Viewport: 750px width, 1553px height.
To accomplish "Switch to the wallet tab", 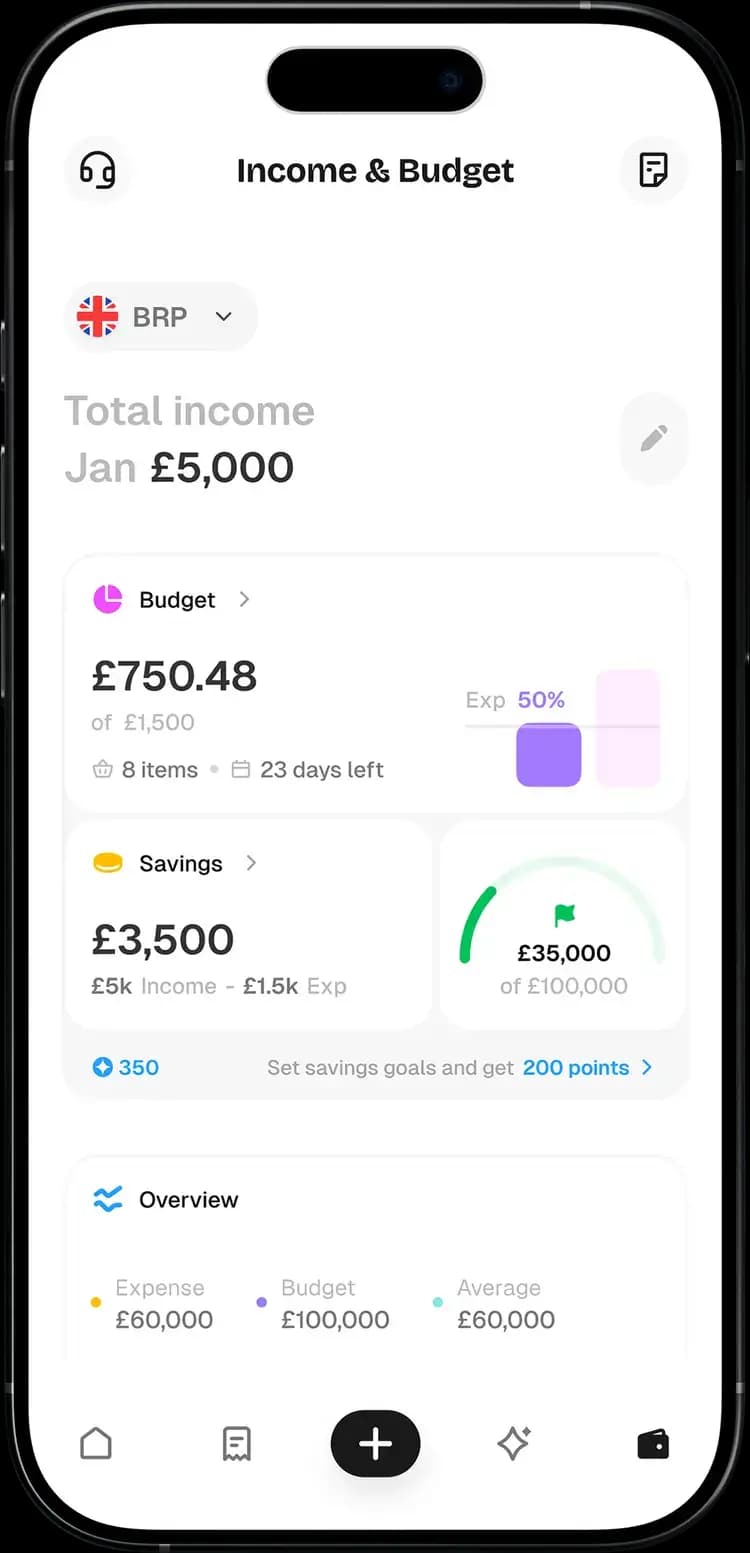I will (653, 1444).
